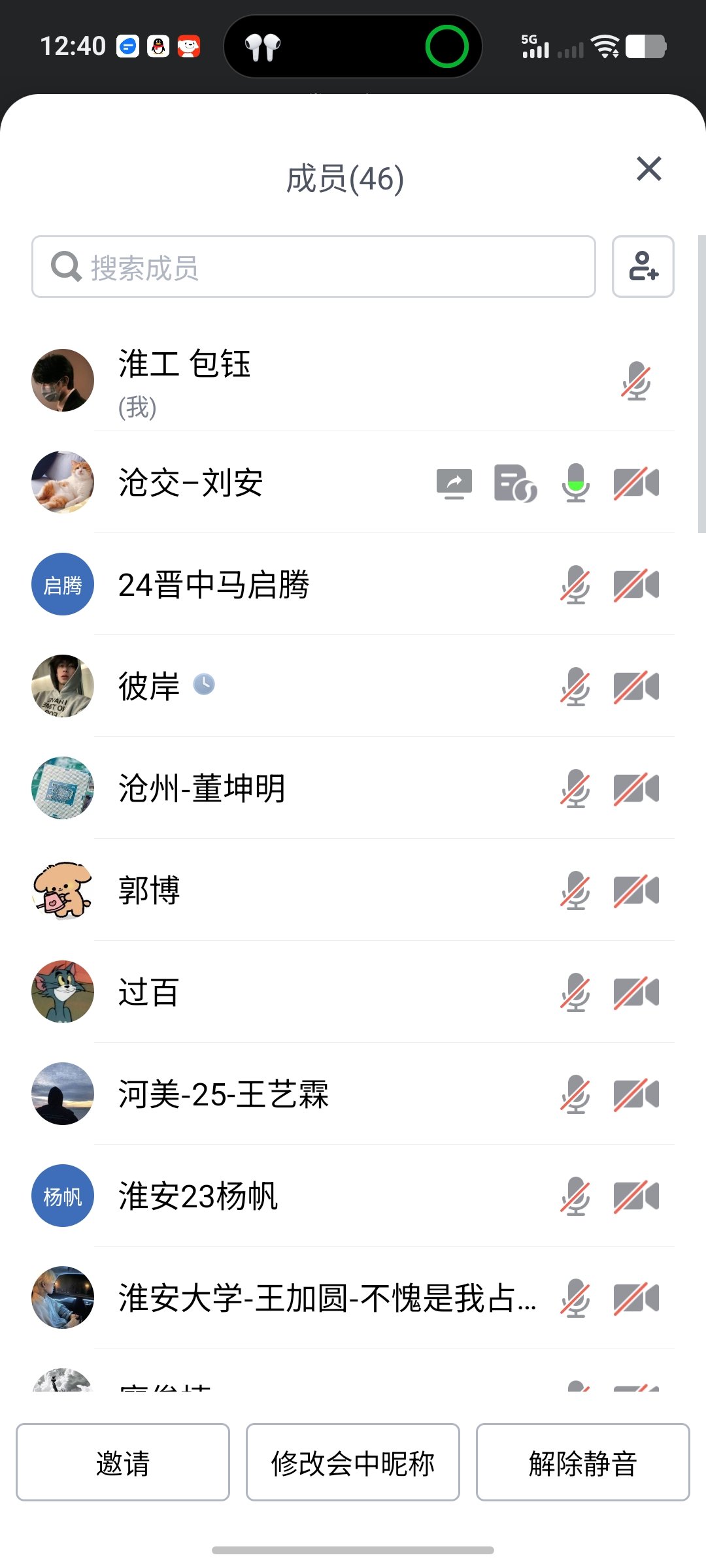This screenshot has width=706, height=1568.
Task: Unmute 24晋中马启腾's microphone
Action: click(575, 585)
